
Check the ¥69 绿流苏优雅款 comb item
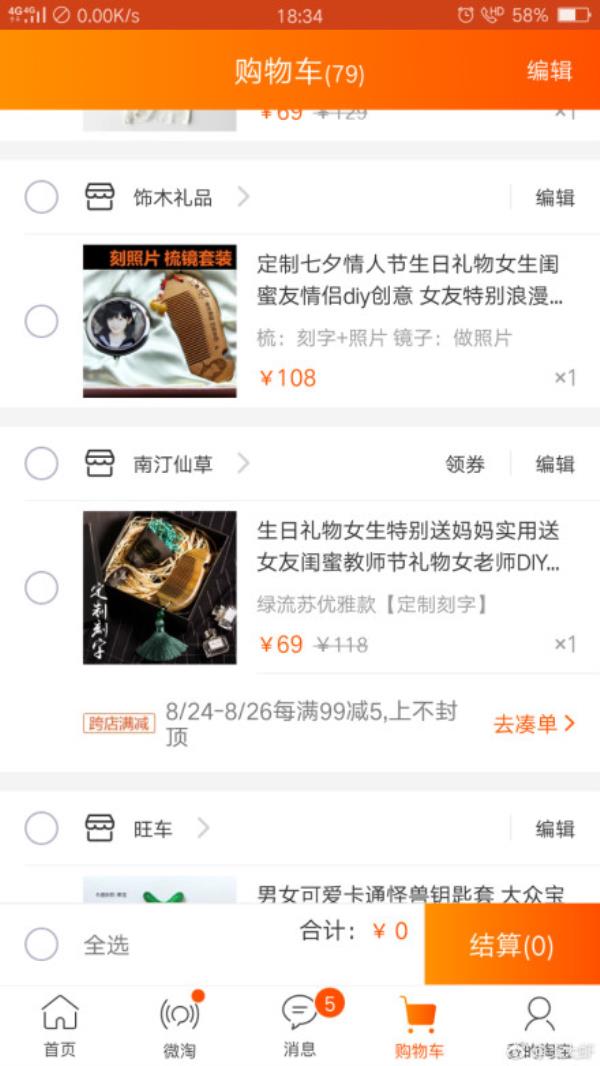[41, 588]
